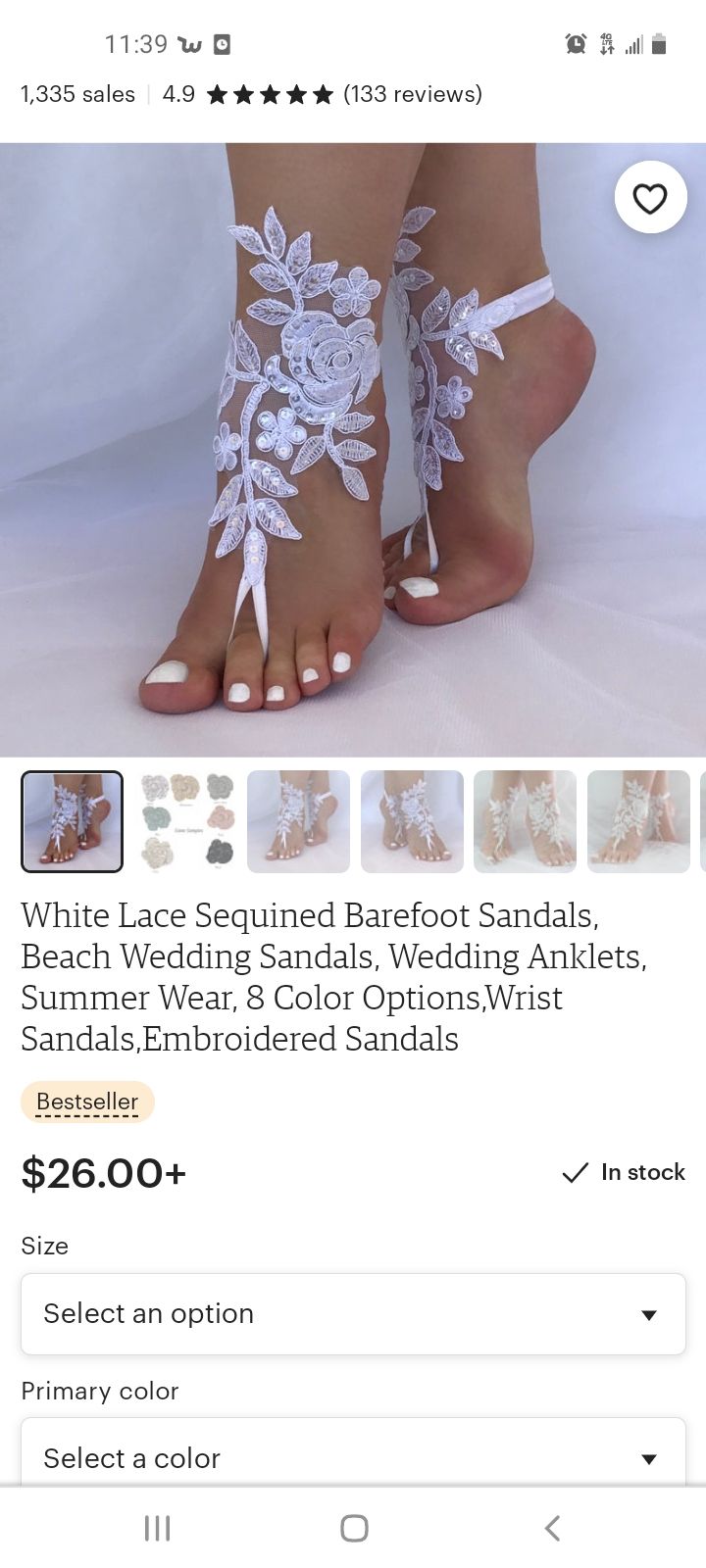Open the Primary color dropdown
Screen dimensions: 706x1568
(353, 1452)
